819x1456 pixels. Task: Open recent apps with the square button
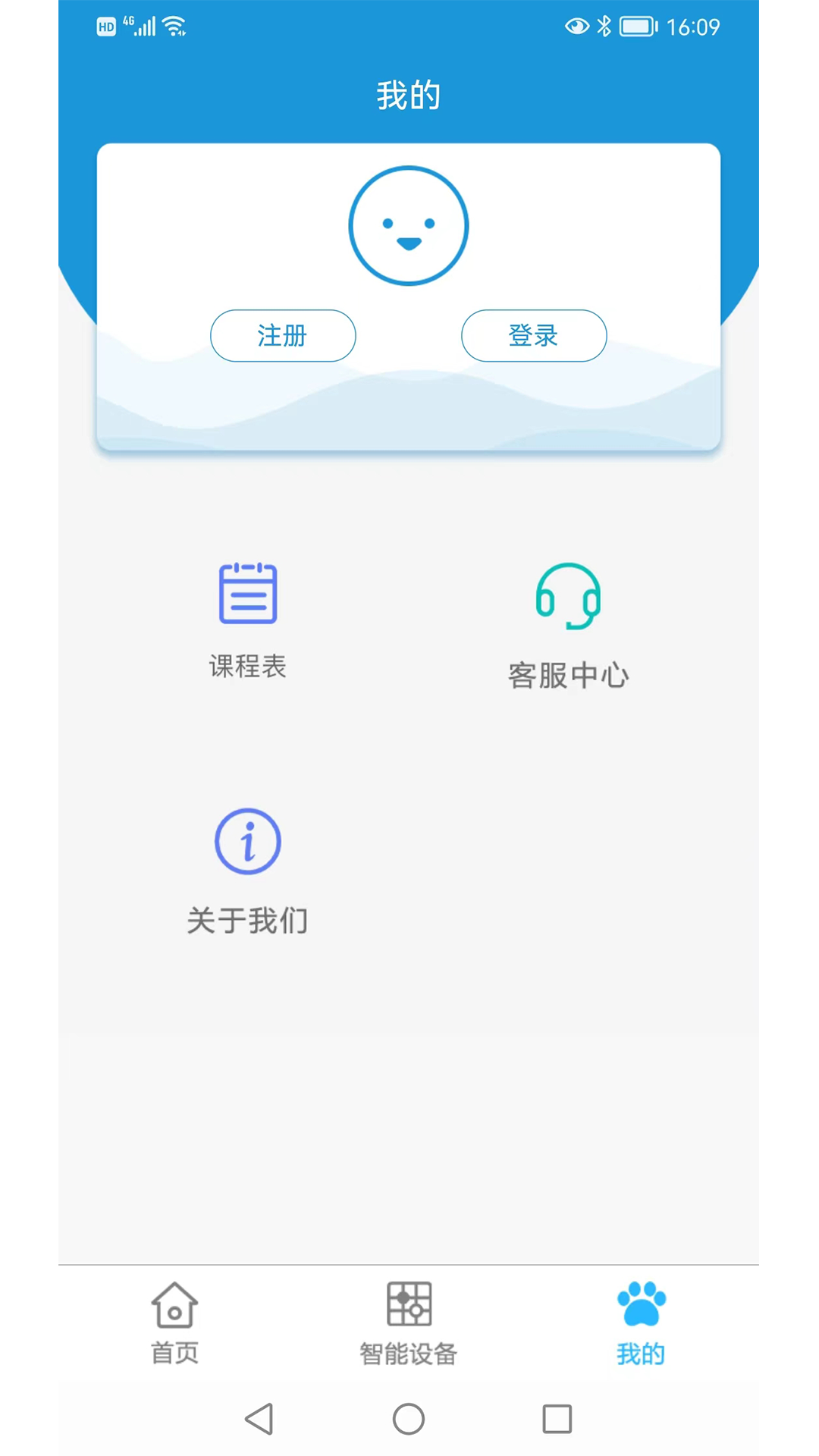click(559, 1420)
